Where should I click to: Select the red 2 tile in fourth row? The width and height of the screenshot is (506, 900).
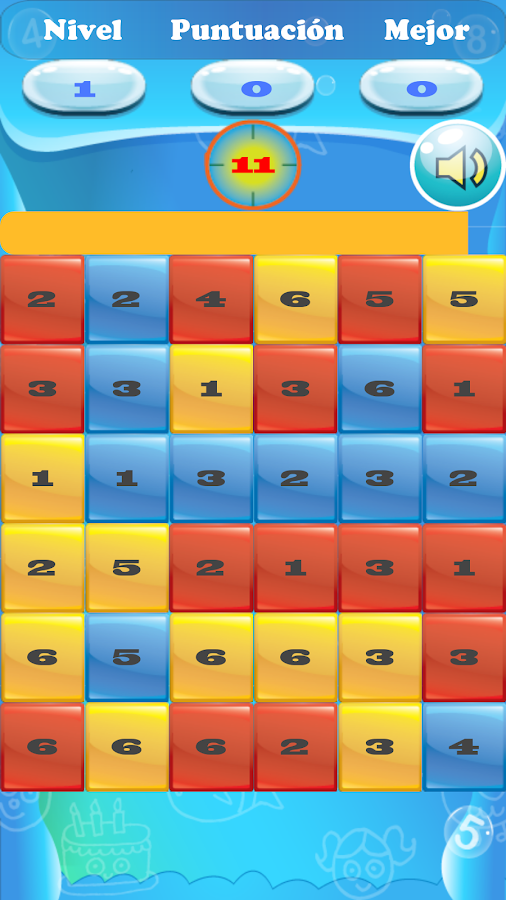coord(211,568)
